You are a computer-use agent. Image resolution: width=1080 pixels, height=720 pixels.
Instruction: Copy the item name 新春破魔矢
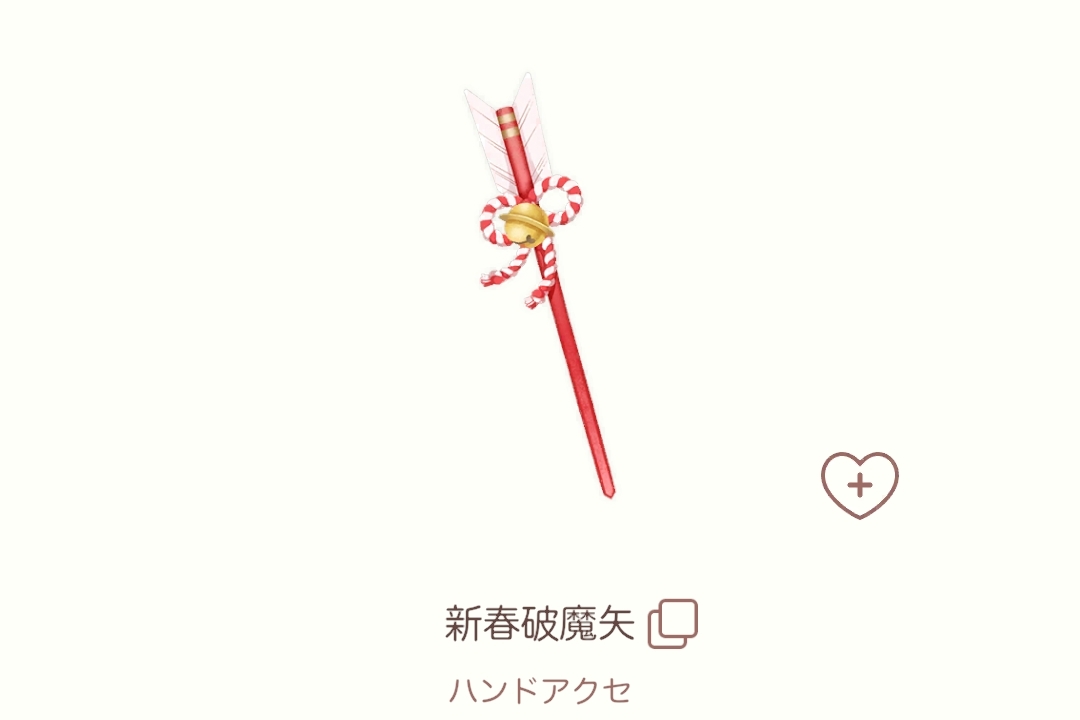672,624
